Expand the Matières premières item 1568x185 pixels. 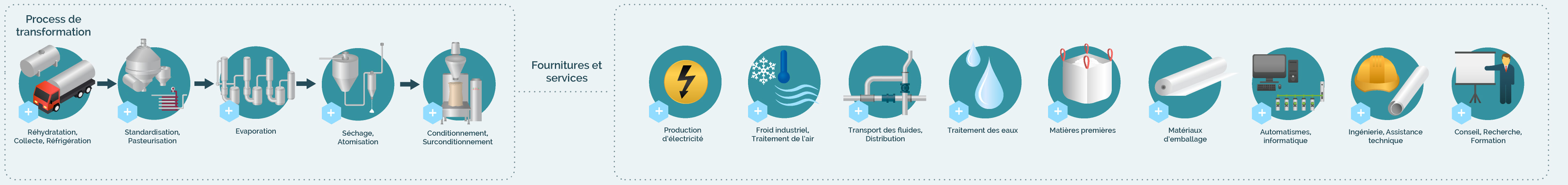tap(1058, 111)
